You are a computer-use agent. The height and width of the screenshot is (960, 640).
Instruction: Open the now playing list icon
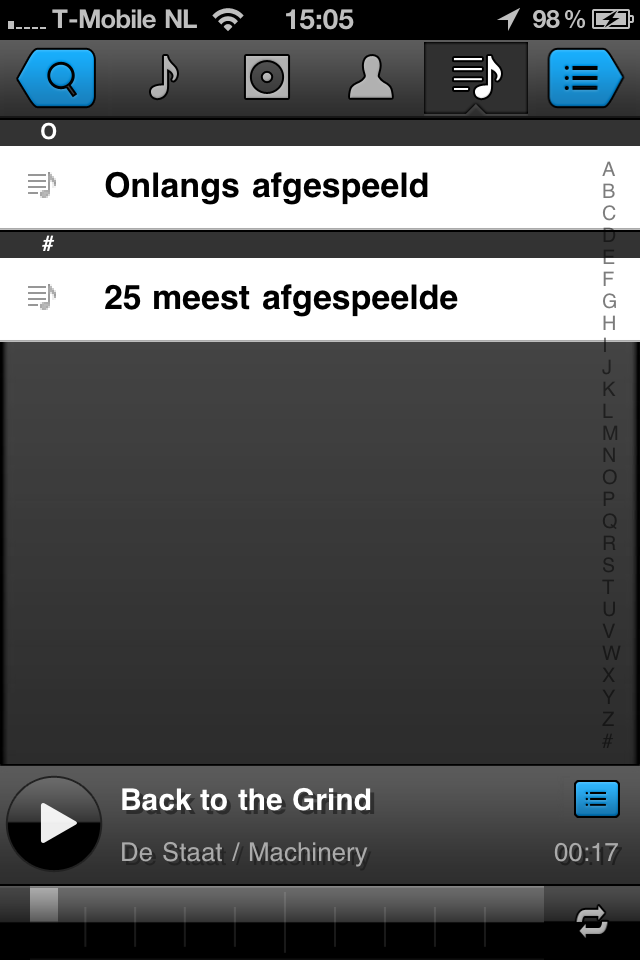click(596, 799)
